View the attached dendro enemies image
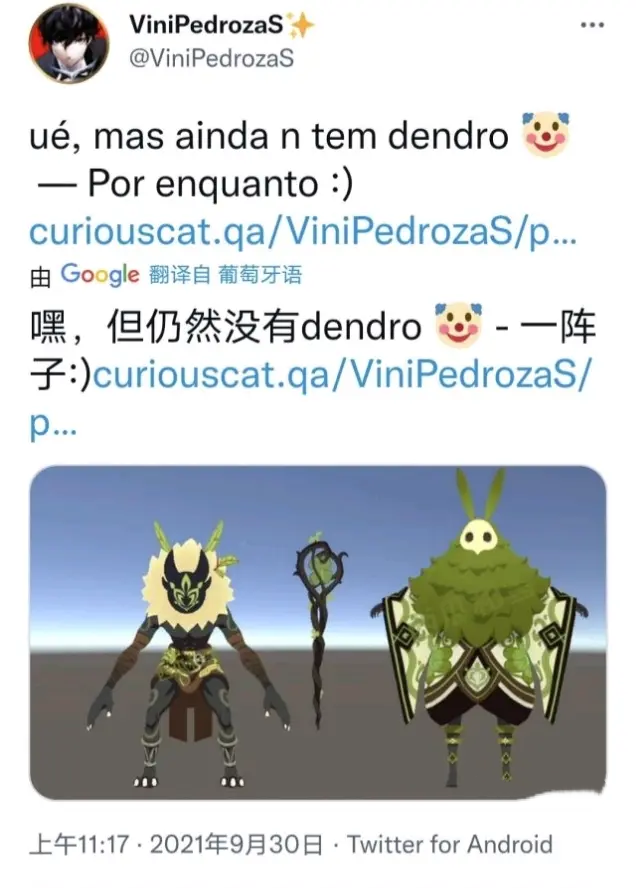This screenshot has width=636, height=888. pos(317,634)
